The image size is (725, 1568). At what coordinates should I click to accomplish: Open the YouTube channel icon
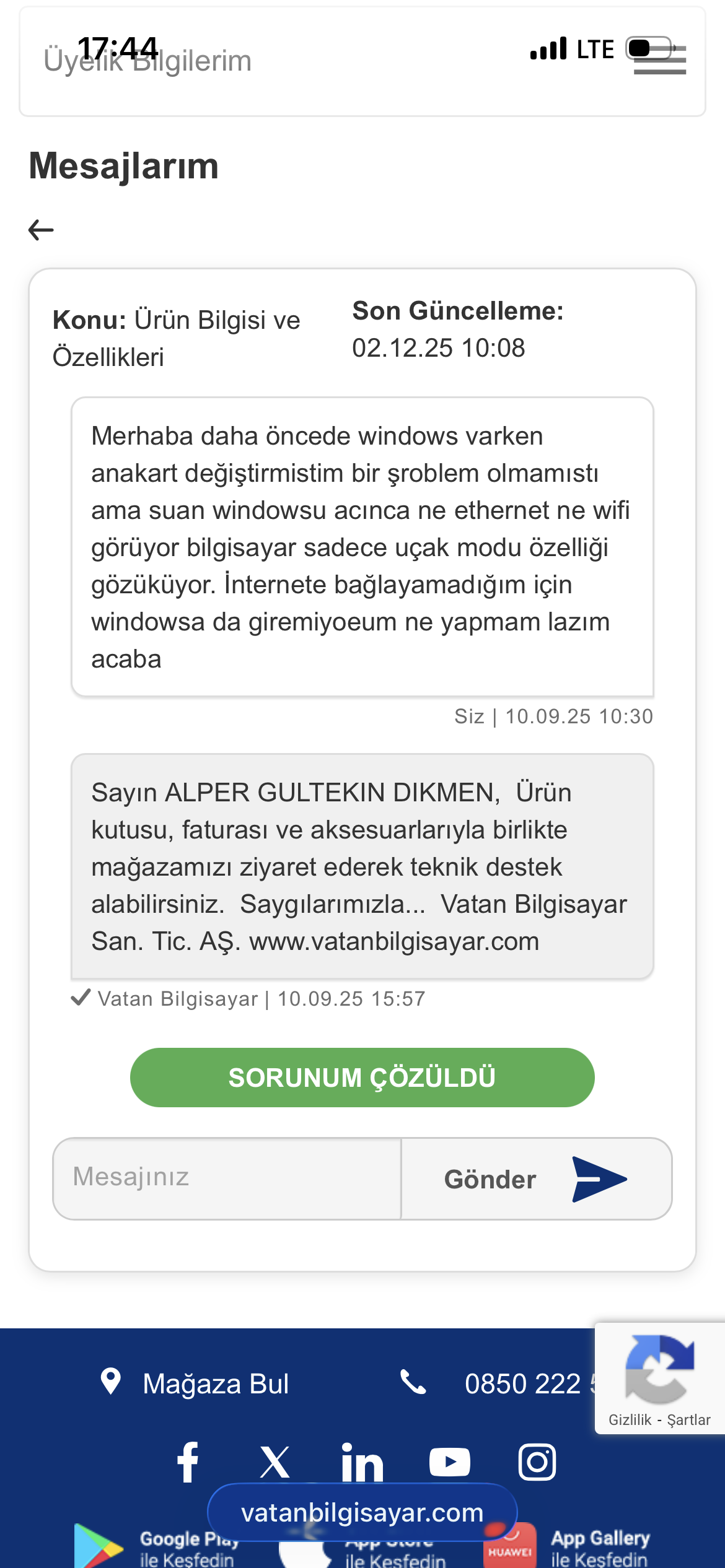[x=450, y=1462]
